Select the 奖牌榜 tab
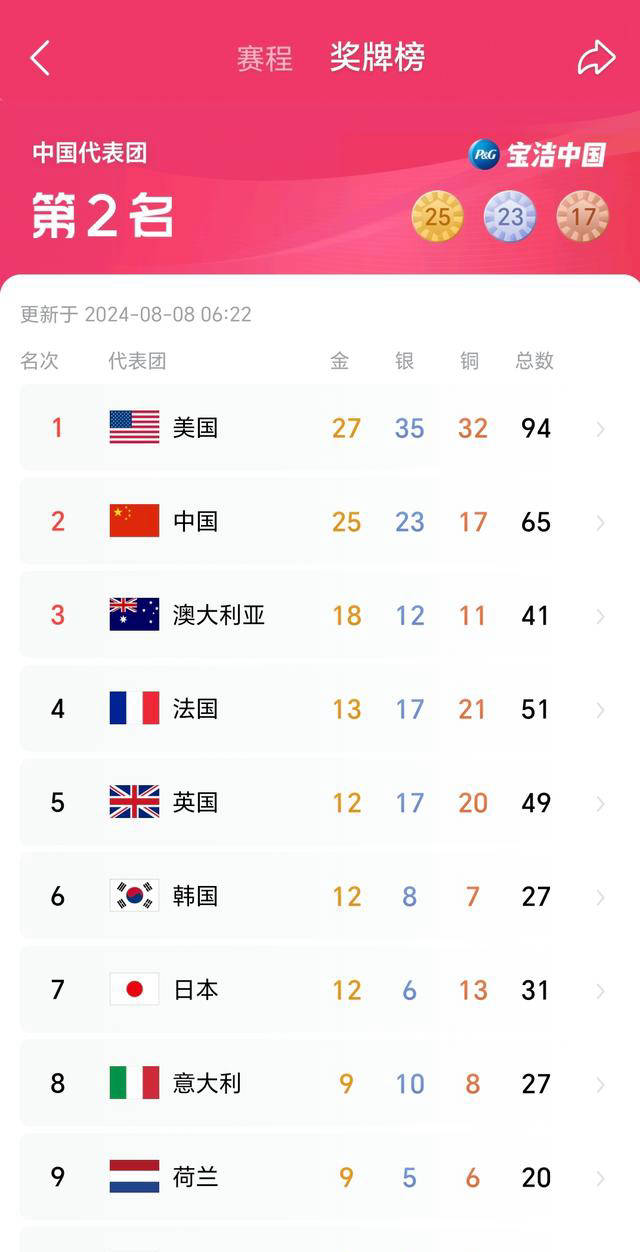This screenshot has height=1252, width=640. [378, 58]
